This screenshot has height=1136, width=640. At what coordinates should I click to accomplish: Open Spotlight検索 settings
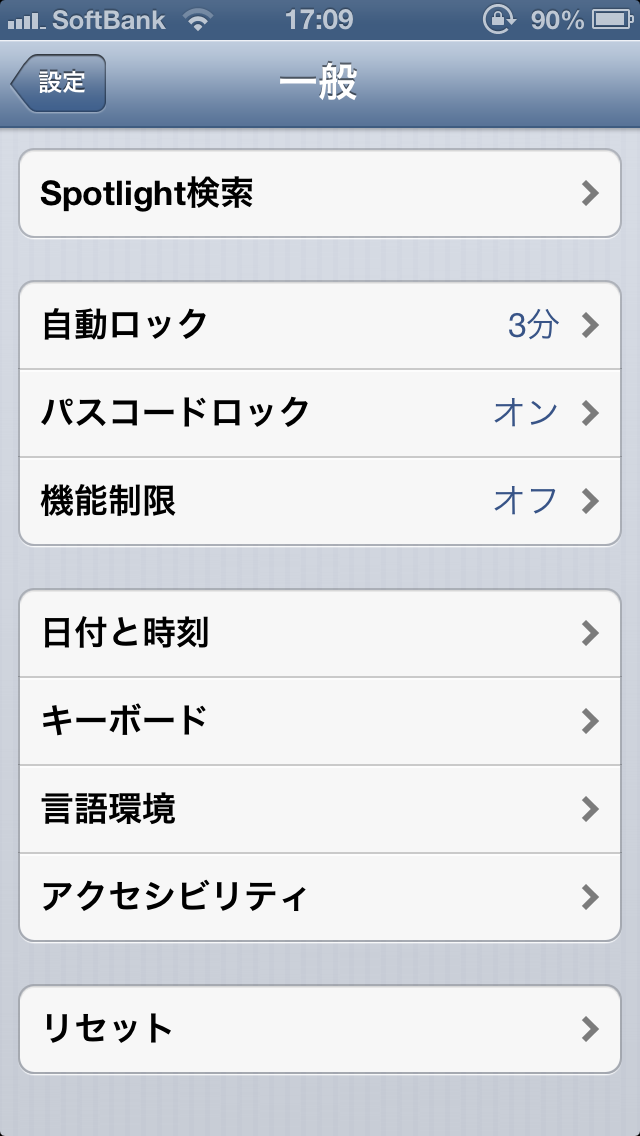320,193
